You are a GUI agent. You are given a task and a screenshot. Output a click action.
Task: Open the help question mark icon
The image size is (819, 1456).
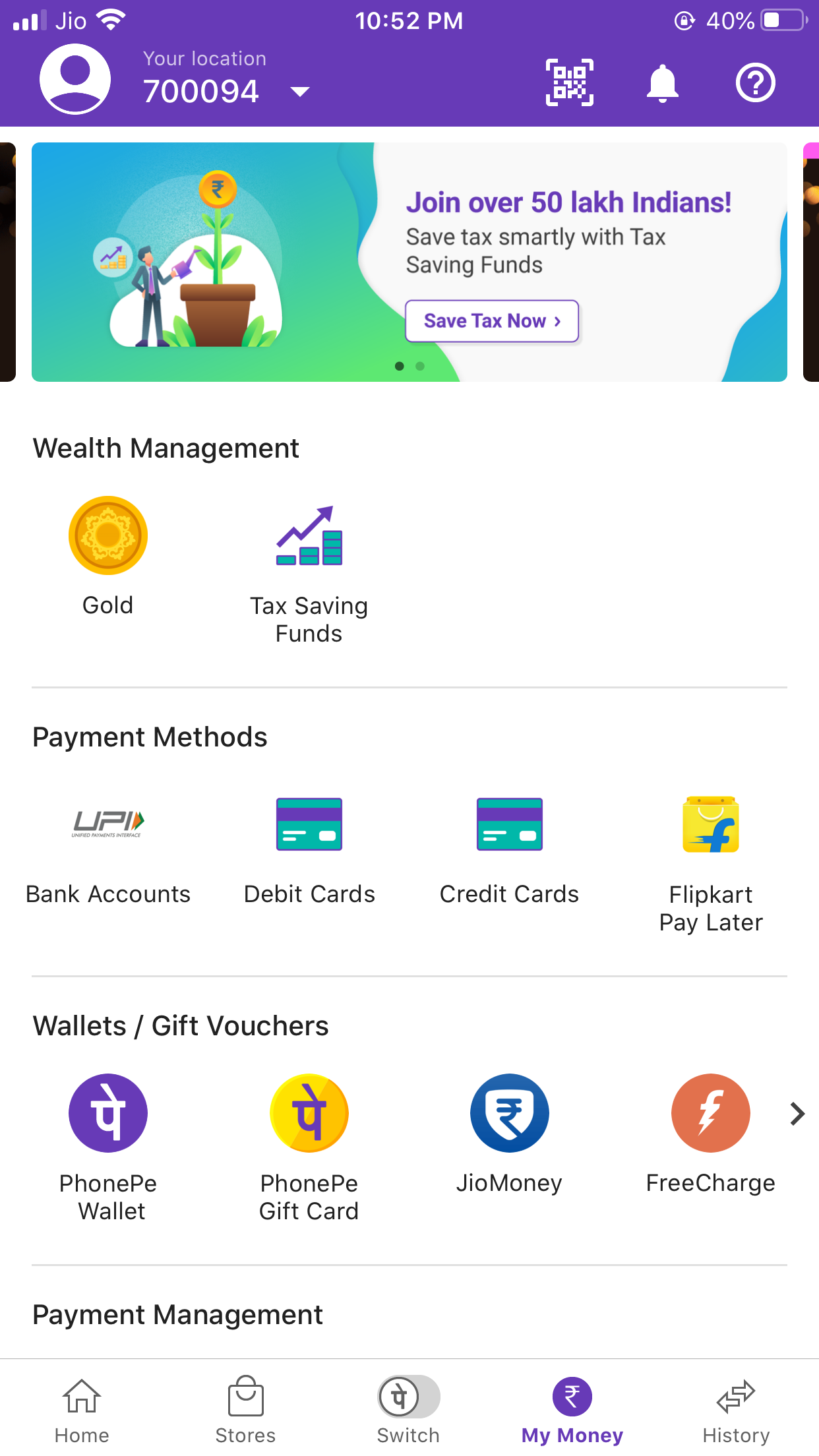click(x=755, y=82)
